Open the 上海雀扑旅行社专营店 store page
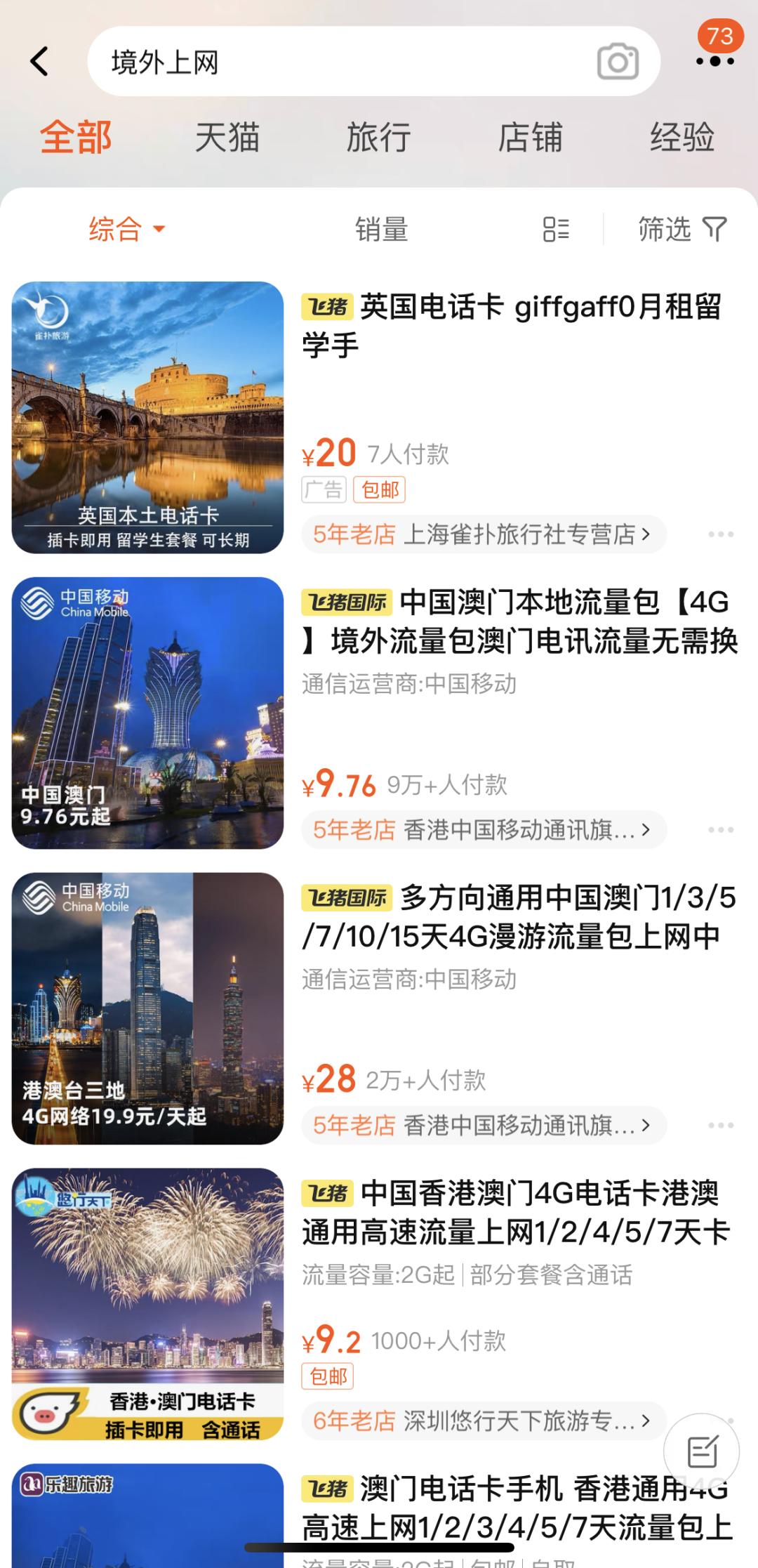 click(x=484, y=534)
